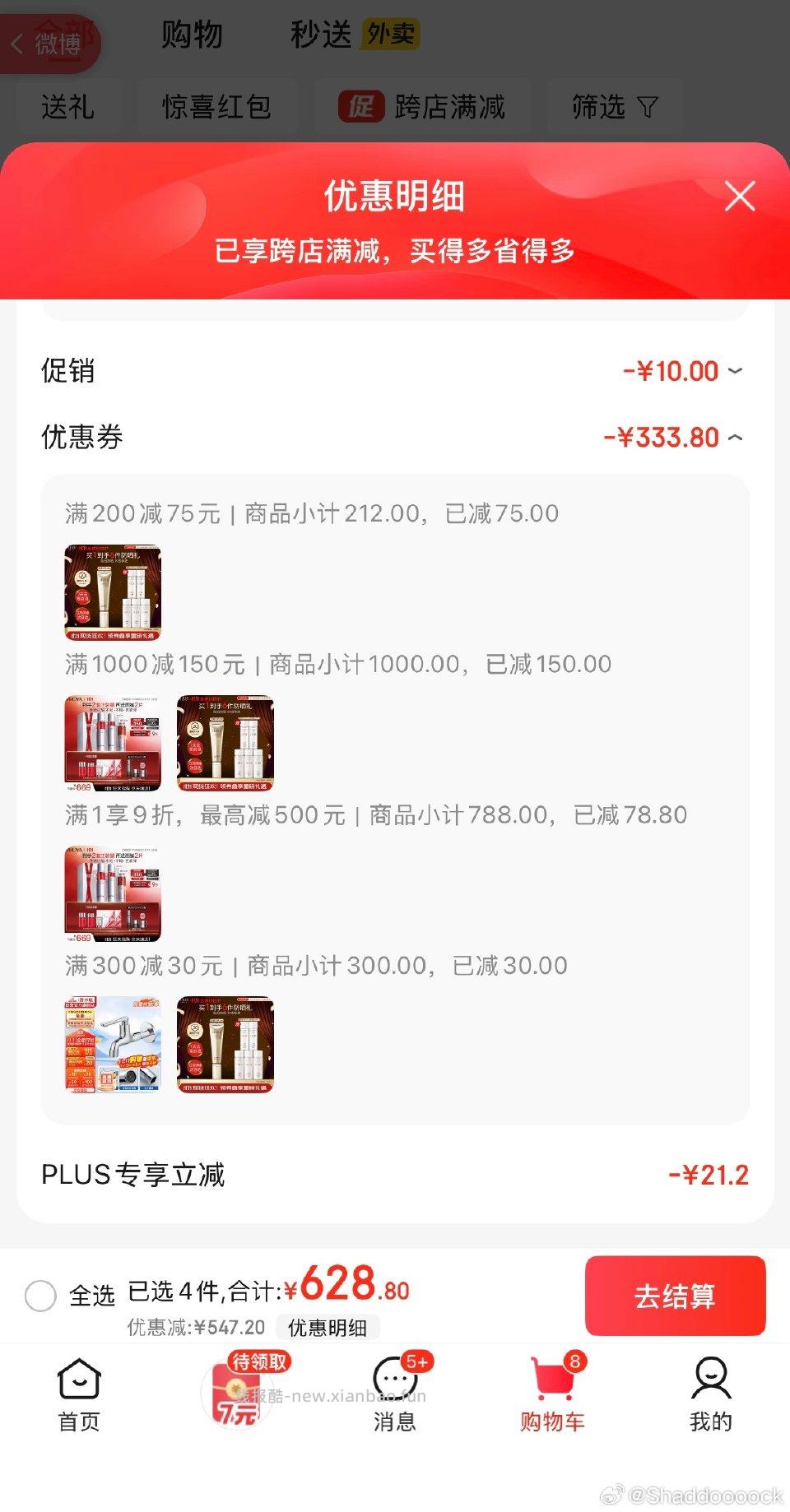Tap the 去结算 checkout button
Screen dimensions: 790x1512
[675, 1296]
